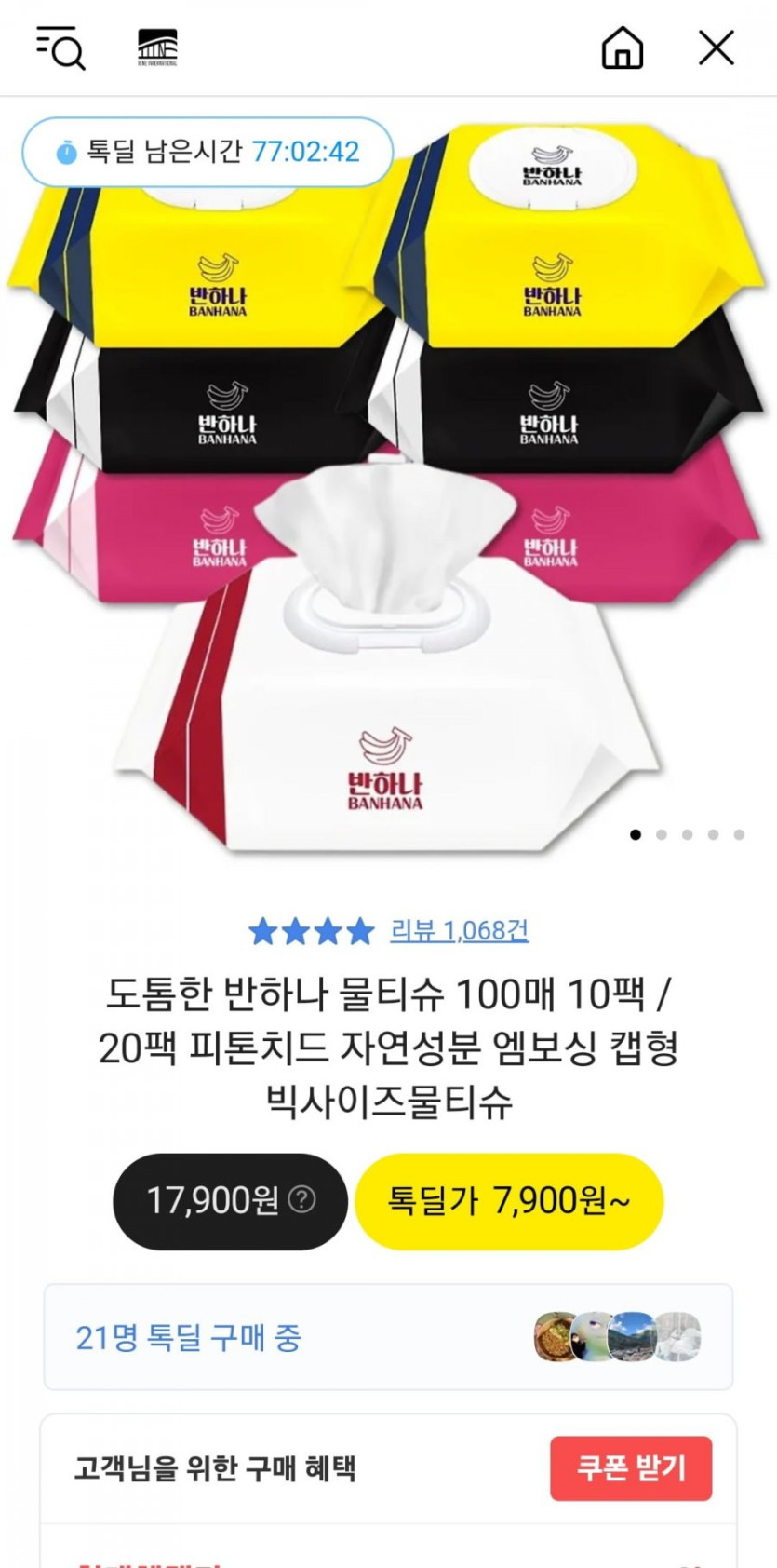Image resolution: width=777 pixels, height=1568 pixels.
Task: Select the 톡딜가 7,900원~ button
Action: [509, 1201]
